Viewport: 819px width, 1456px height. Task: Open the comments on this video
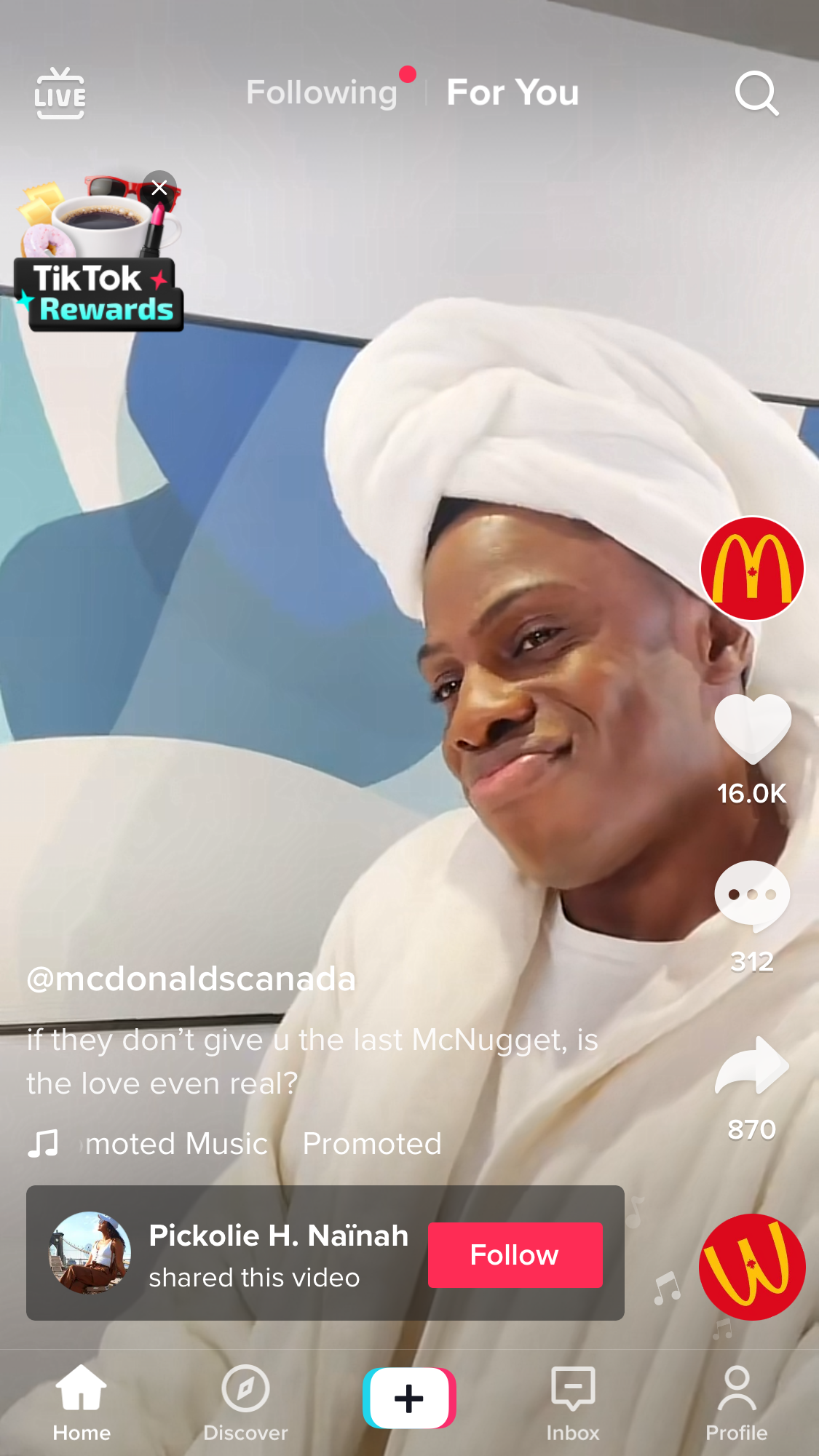pos(752,895)
